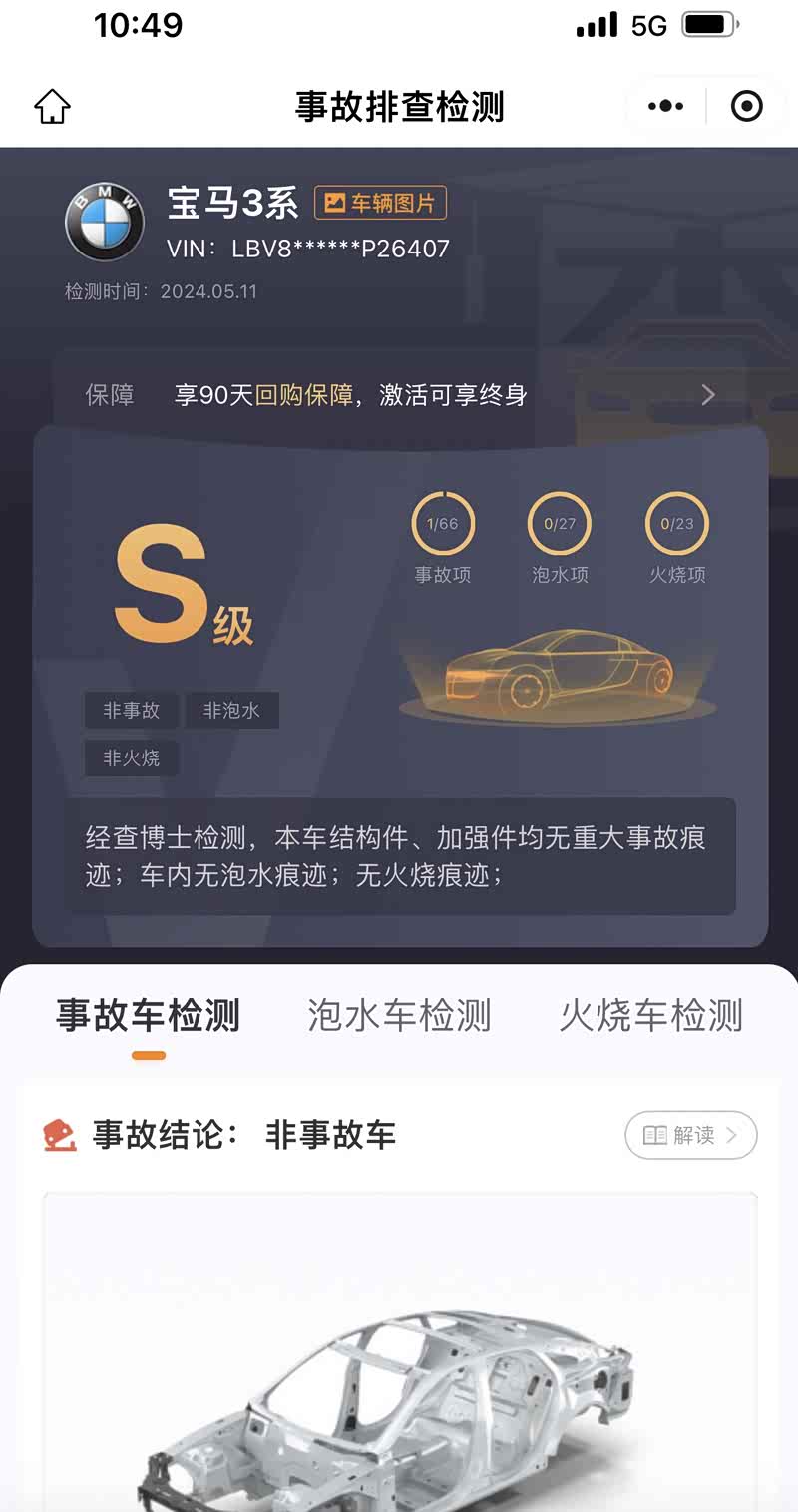Screen dimensions: 798x1512
Task: Close the mini program with the circle icon
Action: 746,106
